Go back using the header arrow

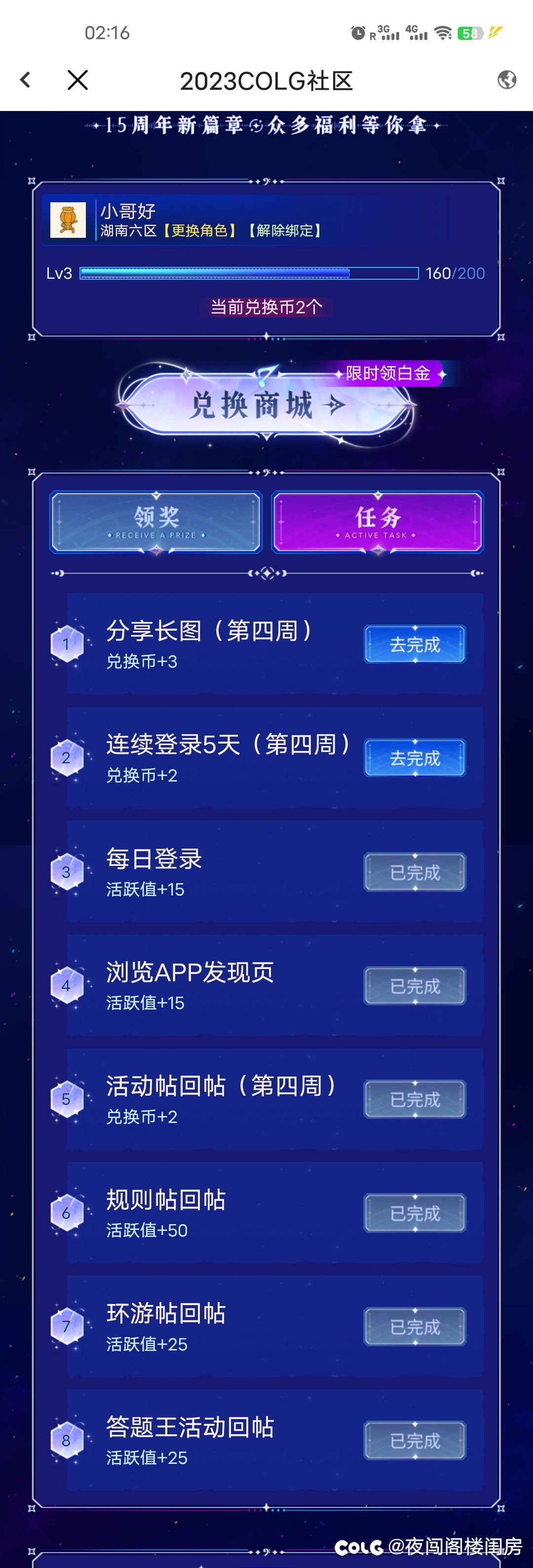tap(25, 80)
